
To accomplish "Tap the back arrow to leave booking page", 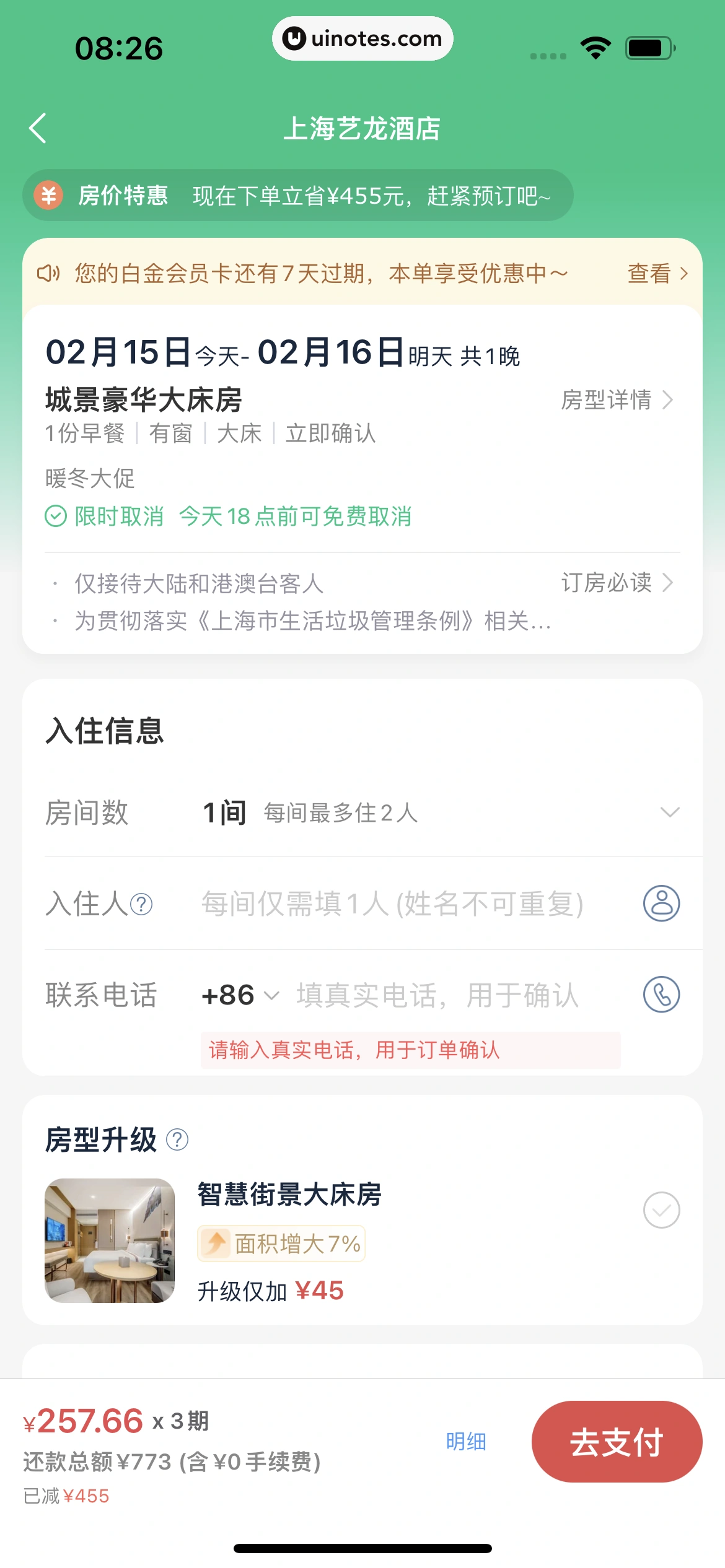I will point(37,129).
